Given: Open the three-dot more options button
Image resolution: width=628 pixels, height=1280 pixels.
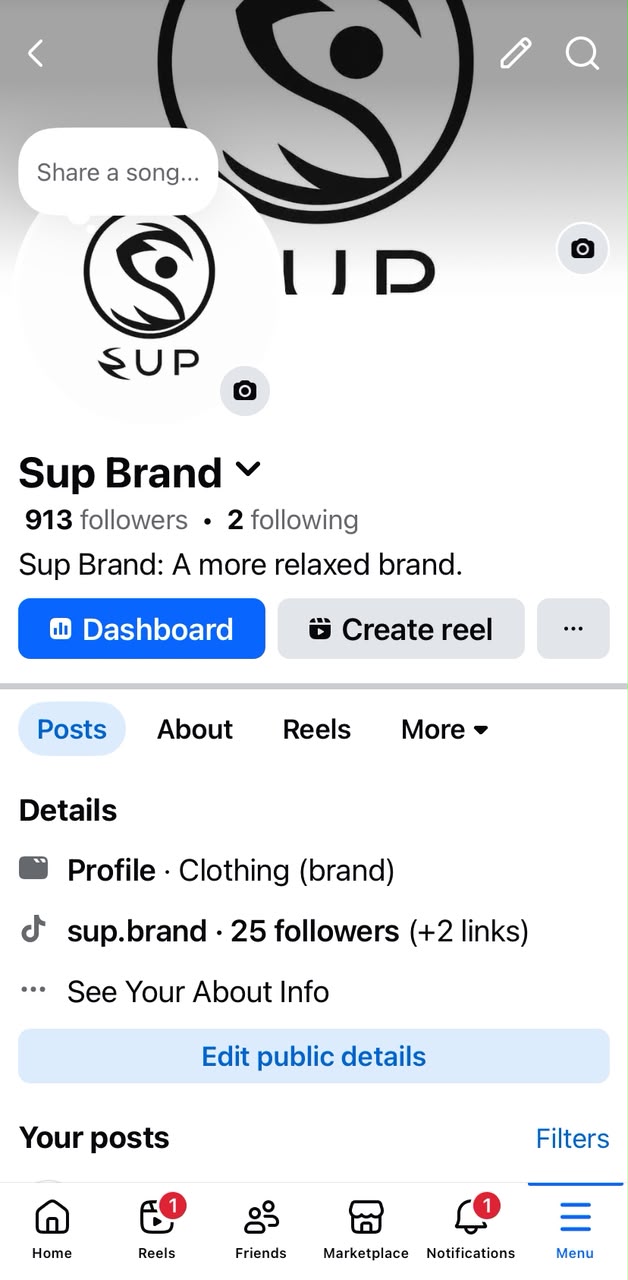Looking at the screenshot, I should tap(573, 628).
